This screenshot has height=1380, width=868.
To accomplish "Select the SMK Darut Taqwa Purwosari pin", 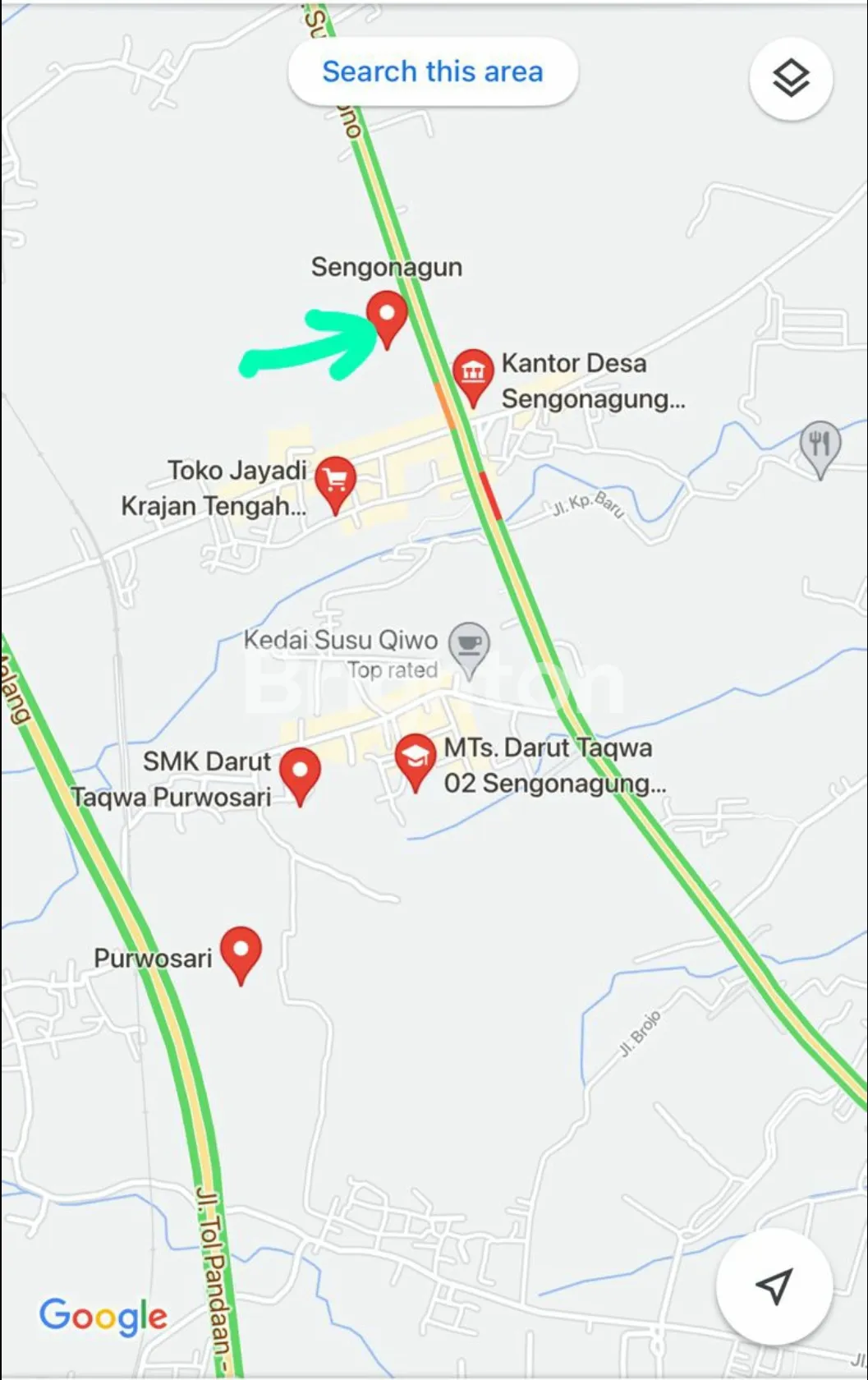I will click(300, 773).
